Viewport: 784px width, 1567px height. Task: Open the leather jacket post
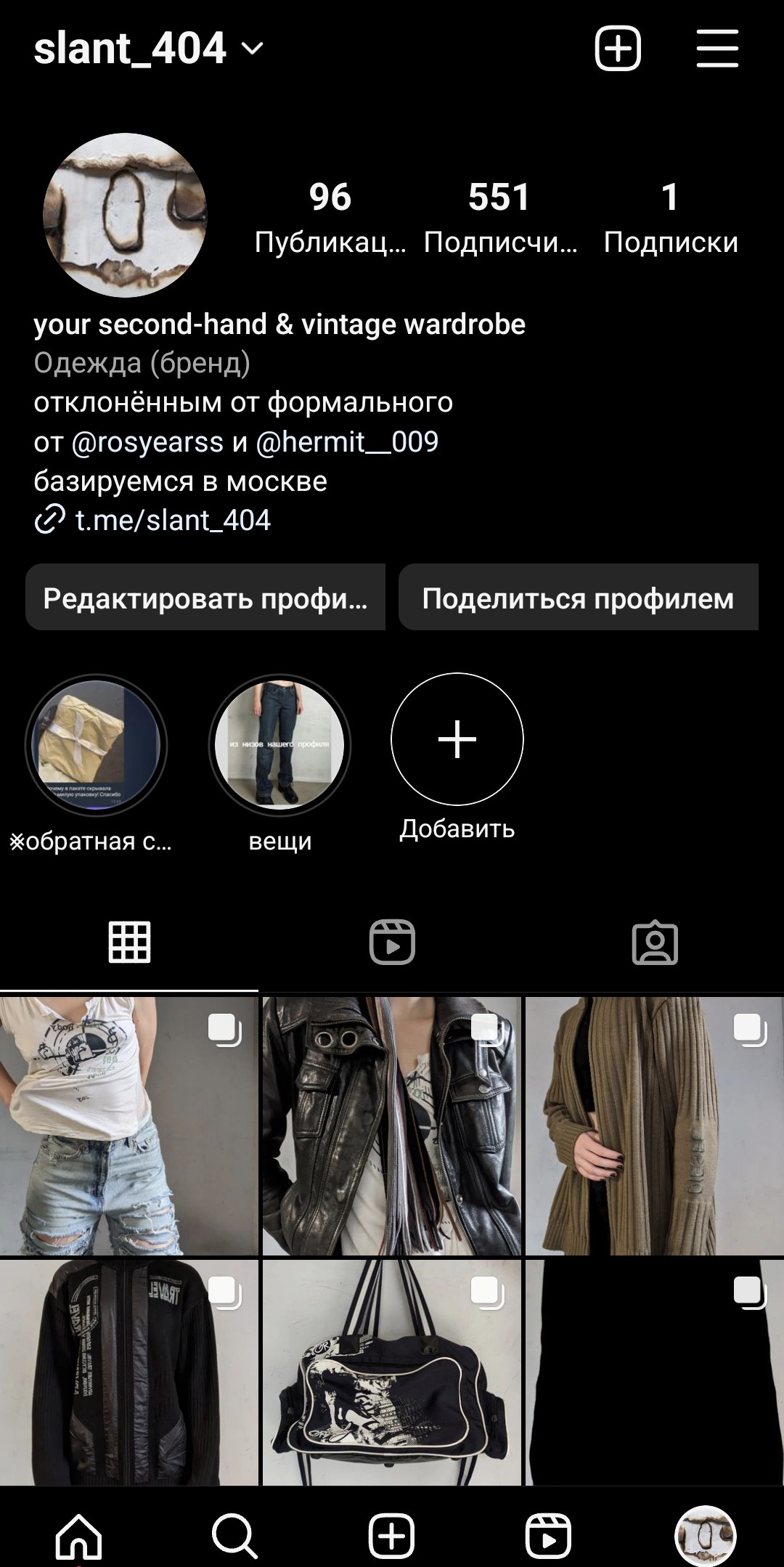[x=392, y=1126]
